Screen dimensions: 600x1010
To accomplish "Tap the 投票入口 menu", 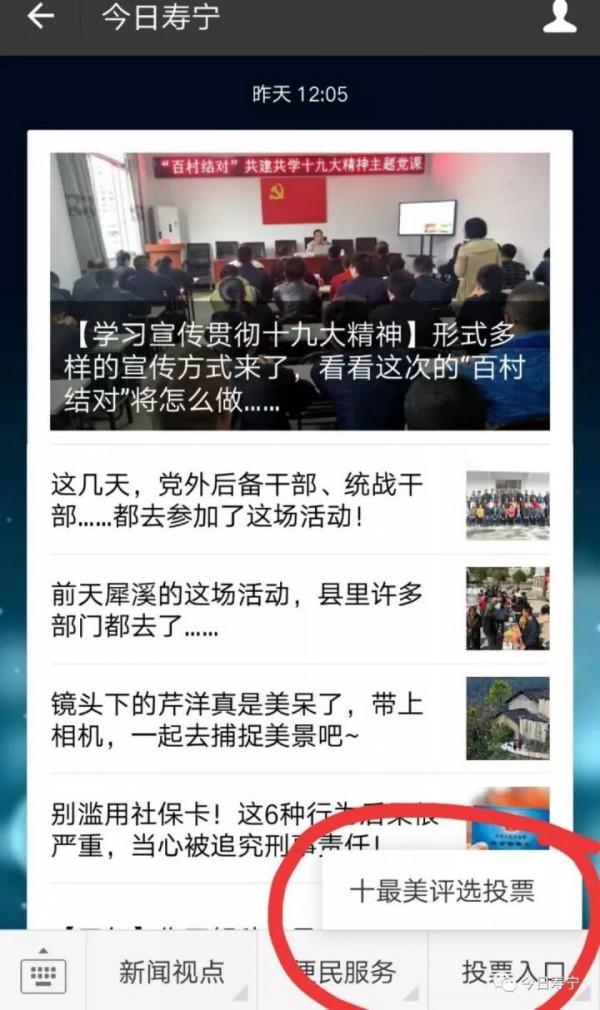I will coord(513,971).
